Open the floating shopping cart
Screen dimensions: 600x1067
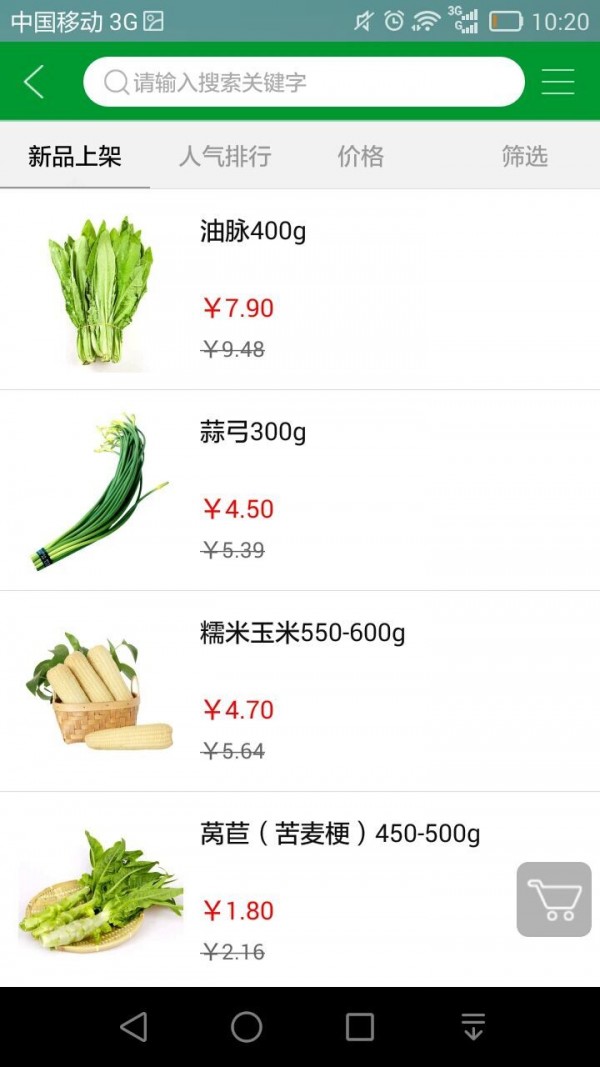click(554, 899)
